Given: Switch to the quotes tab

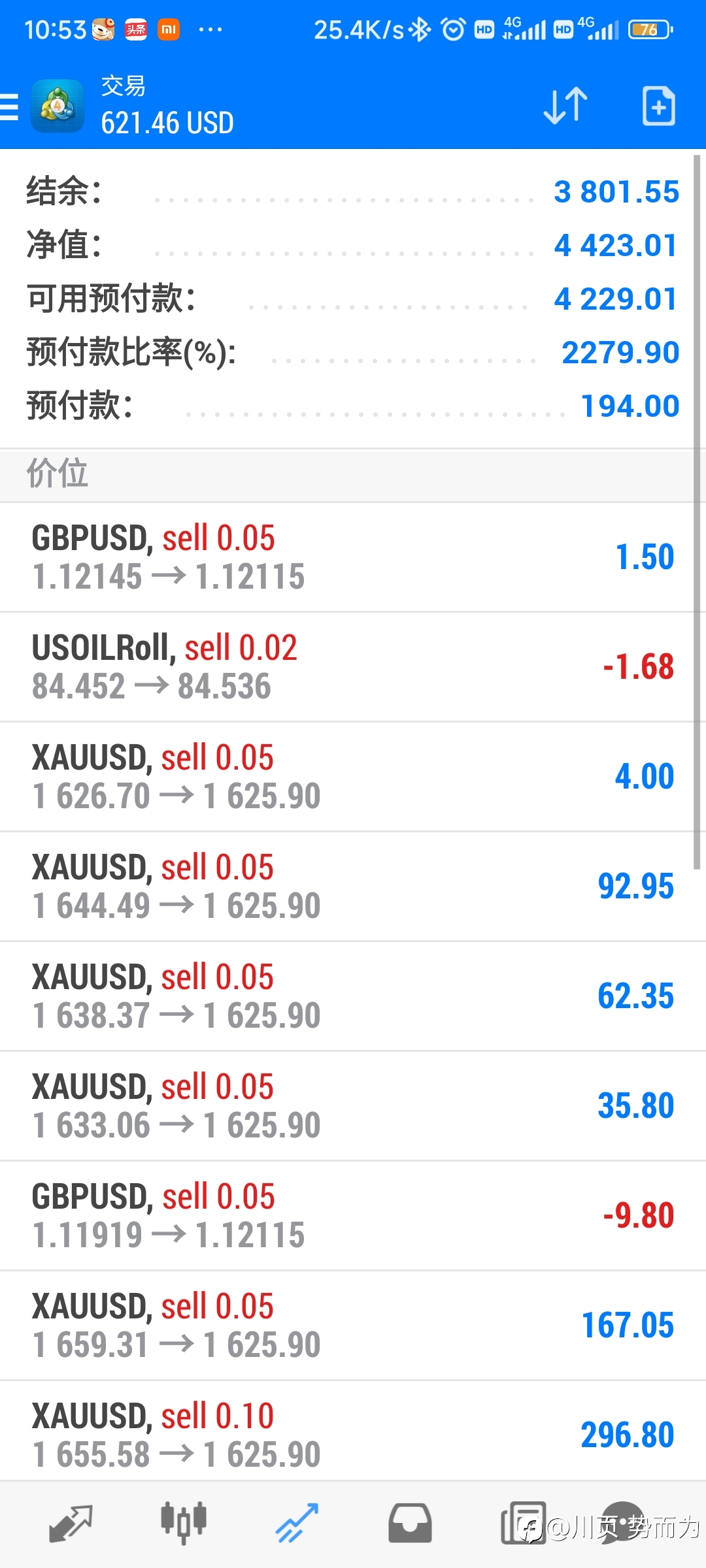Looking at the screenshot, I should click(71, 1524).
